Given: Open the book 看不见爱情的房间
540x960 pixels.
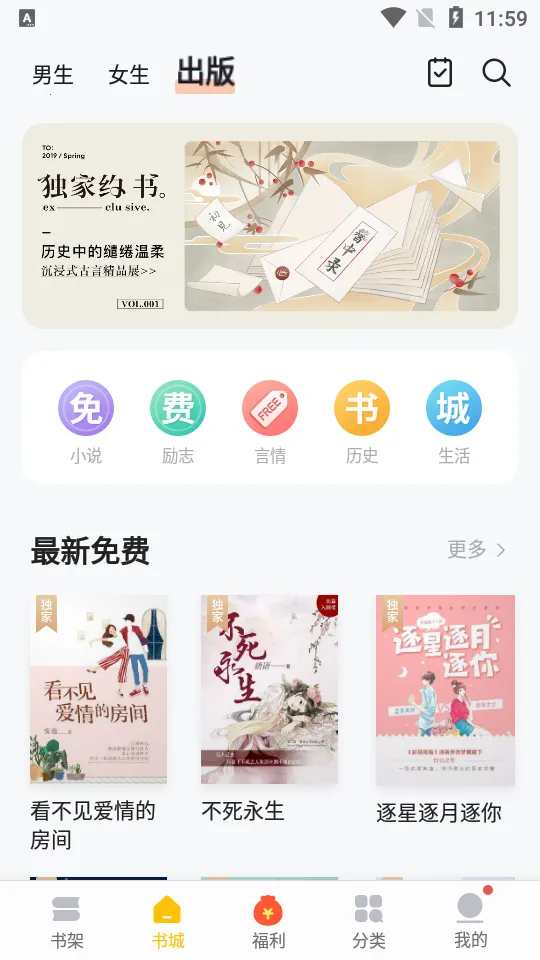Looking at the screenshot, I should pyautogui.click(x=99, y=723).
